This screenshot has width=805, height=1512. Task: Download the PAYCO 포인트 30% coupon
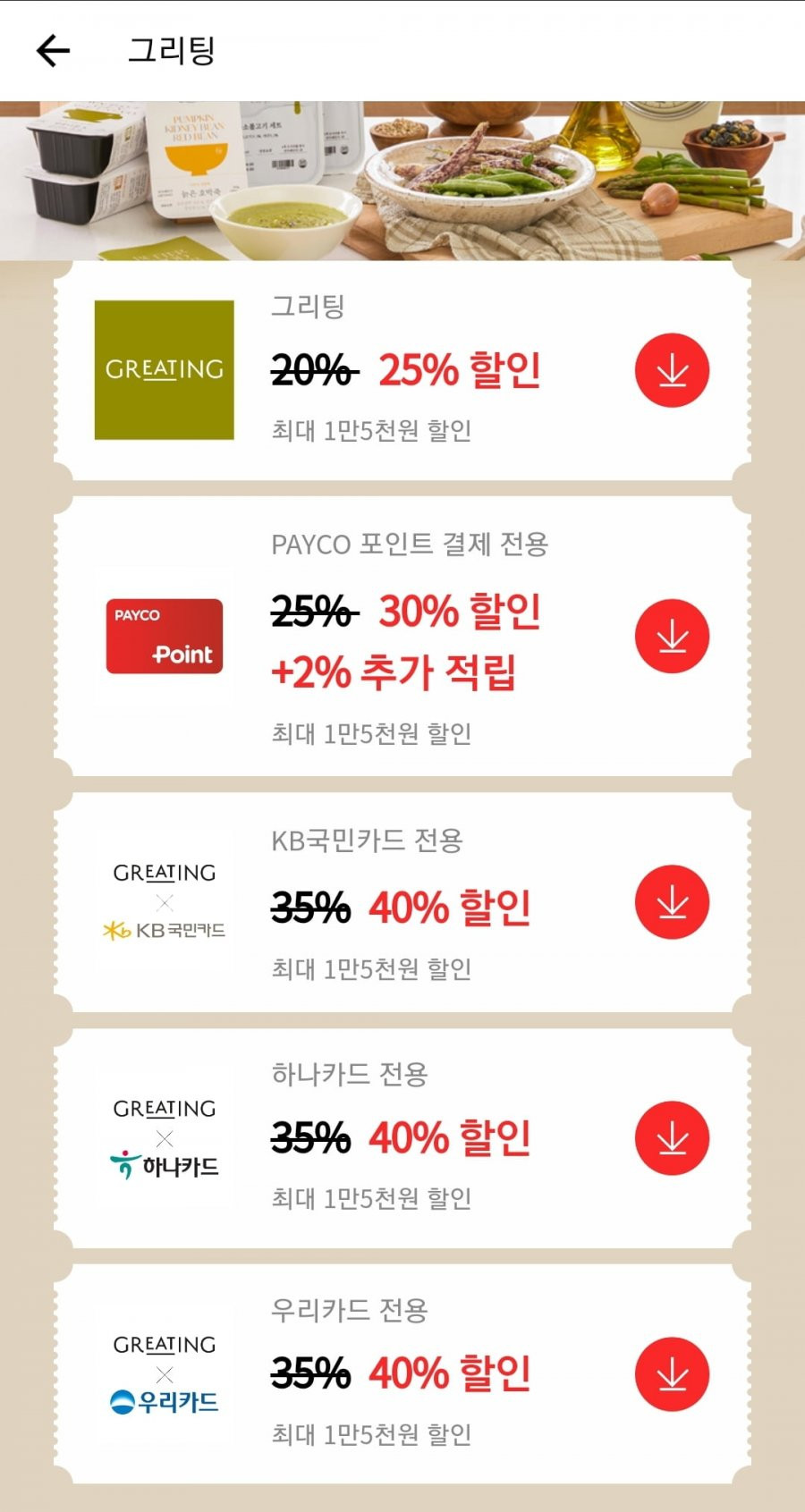tap(672, 637)
